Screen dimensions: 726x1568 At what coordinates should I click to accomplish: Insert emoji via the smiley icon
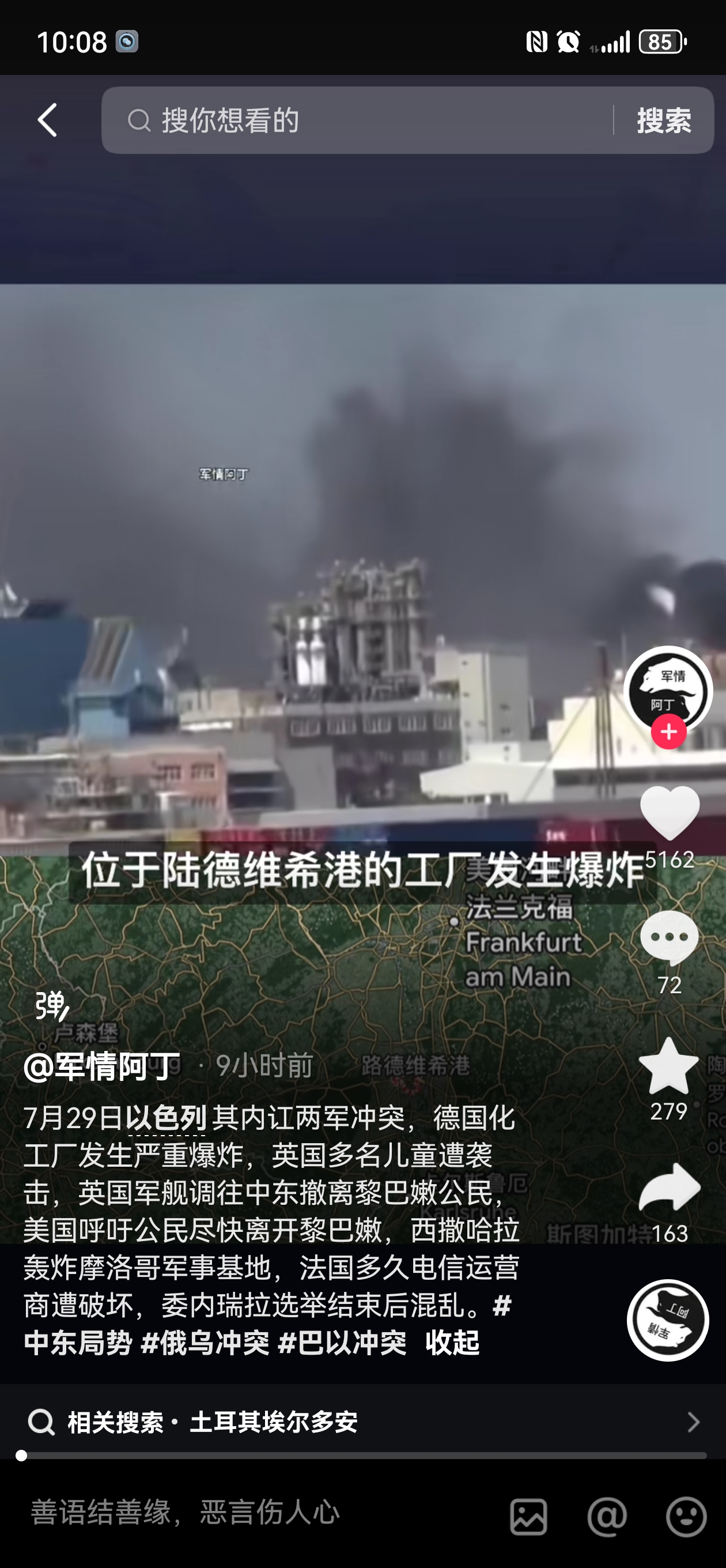[686, 1517]
